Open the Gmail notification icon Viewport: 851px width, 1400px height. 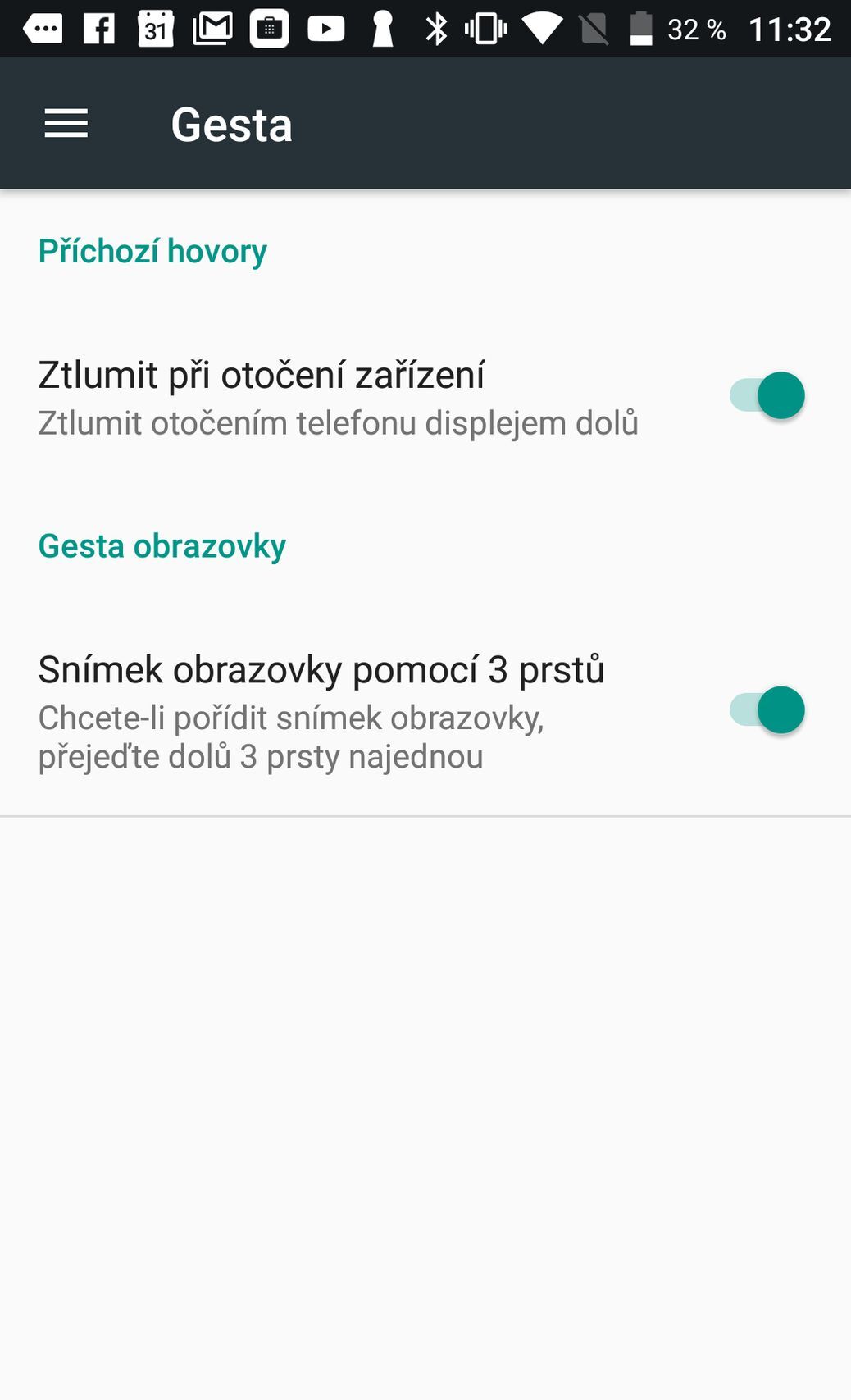(x=212, y=28)
